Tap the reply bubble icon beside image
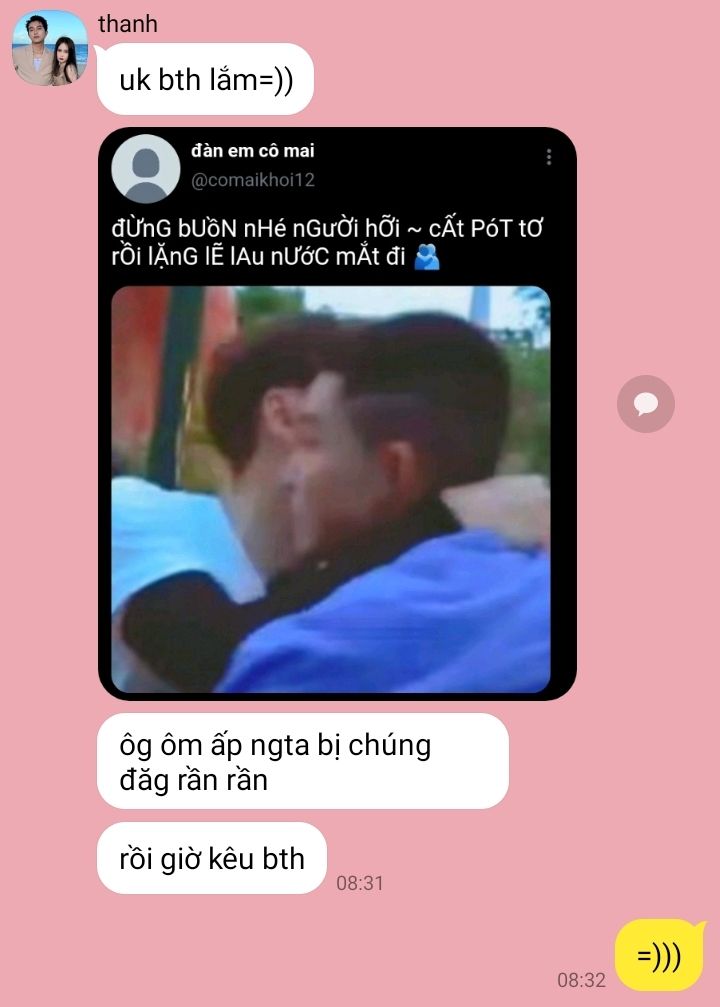Screen dimensions: 720x1007 (x=645, y=404)
